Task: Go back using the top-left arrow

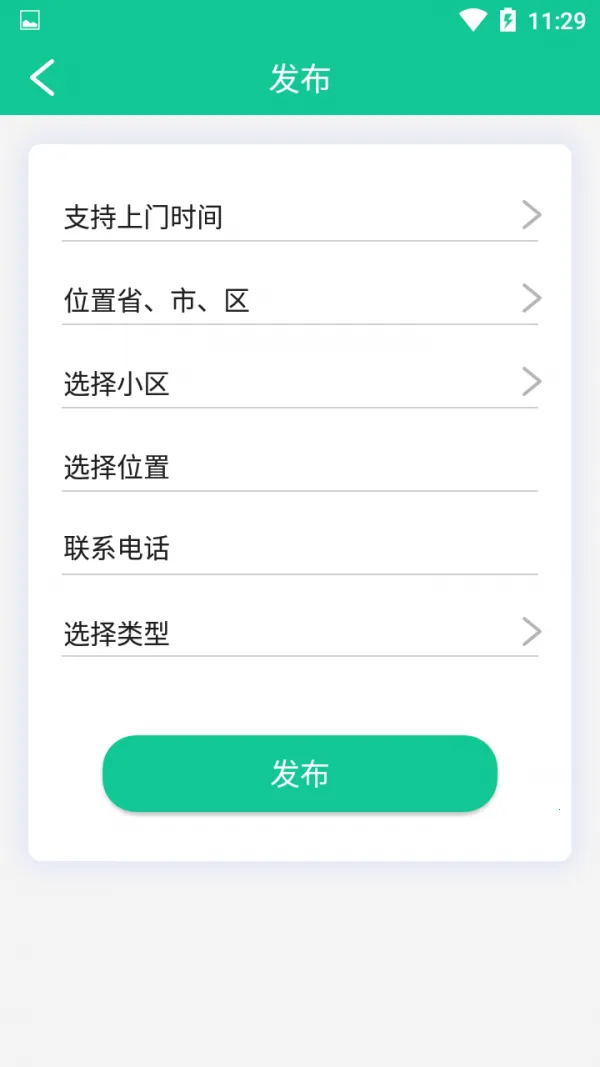Action: [x=42, y=77]
